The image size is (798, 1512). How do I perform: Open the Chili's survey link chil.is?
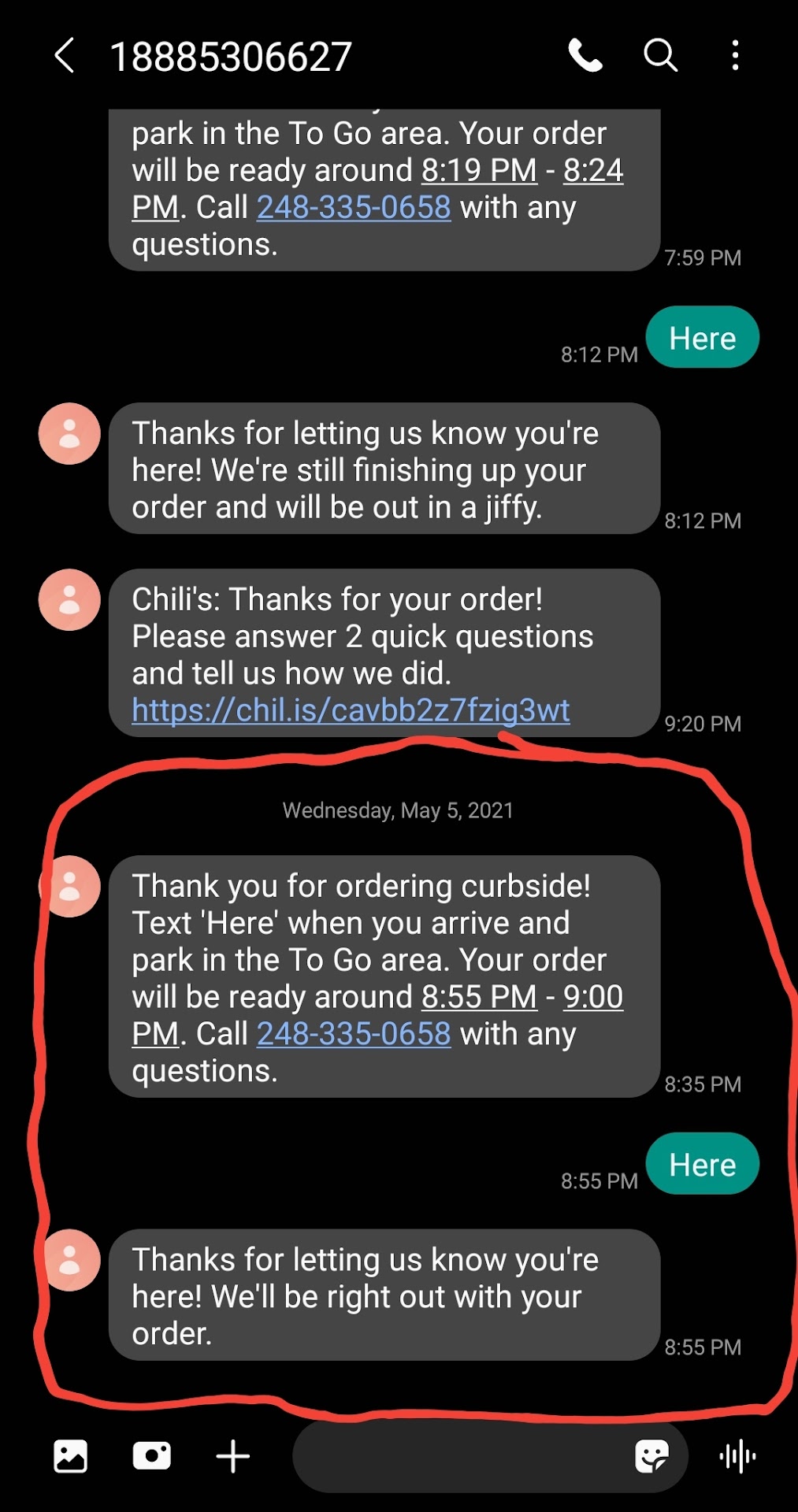[351, 710]
